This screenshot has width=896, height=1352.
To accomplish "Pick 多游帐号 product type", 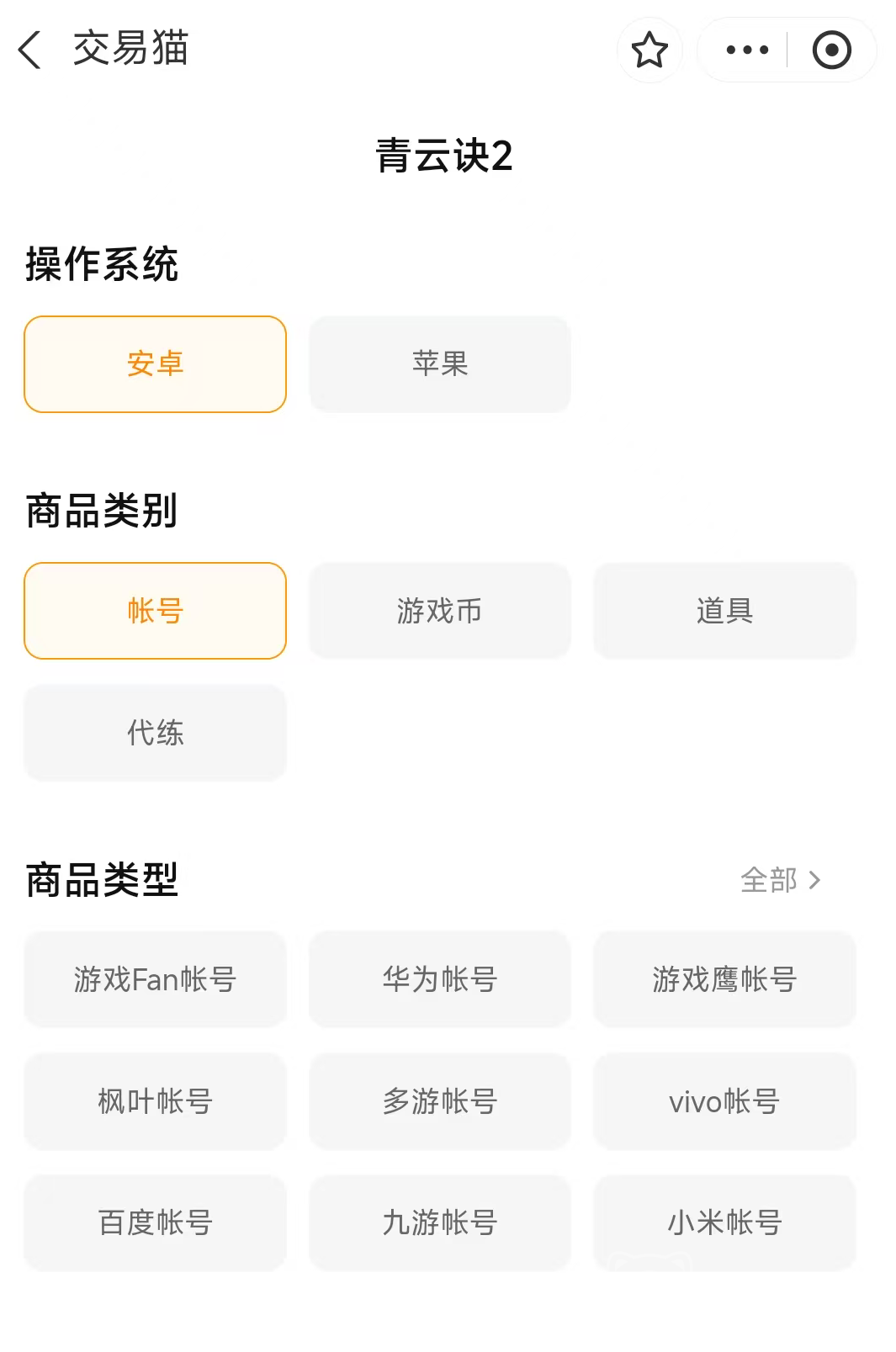I will click(x=440, y=1101).
